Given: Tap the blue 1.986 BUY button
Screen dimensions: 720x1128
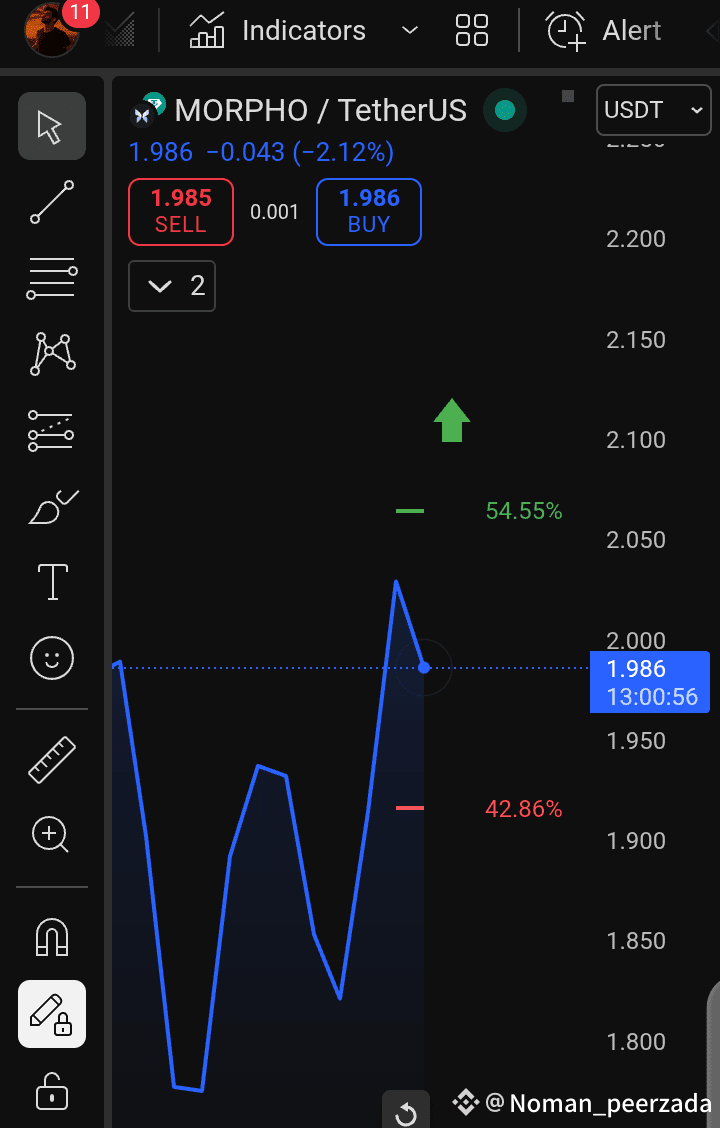Looking at the screenshot, I should [x=369, y=212].
